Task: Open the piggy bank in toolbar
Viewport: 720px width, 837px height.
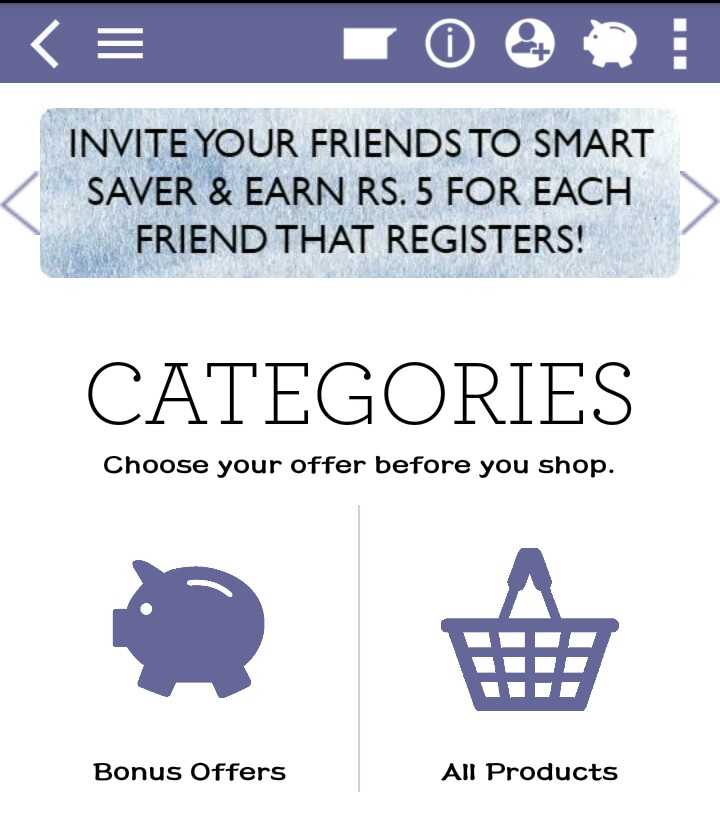Action: tap(610, 44)
